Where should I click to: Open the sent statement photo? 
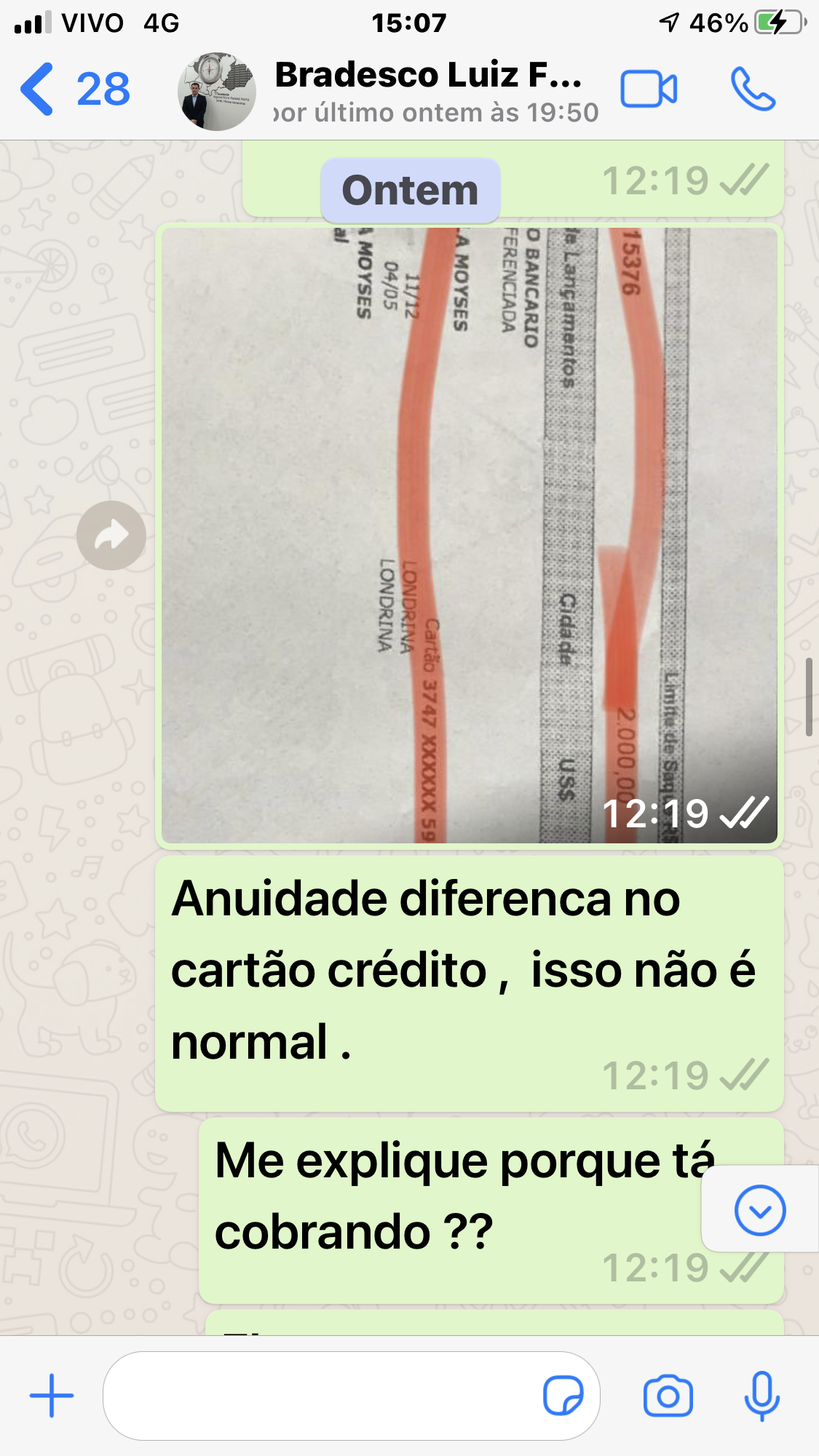[470, 536]
